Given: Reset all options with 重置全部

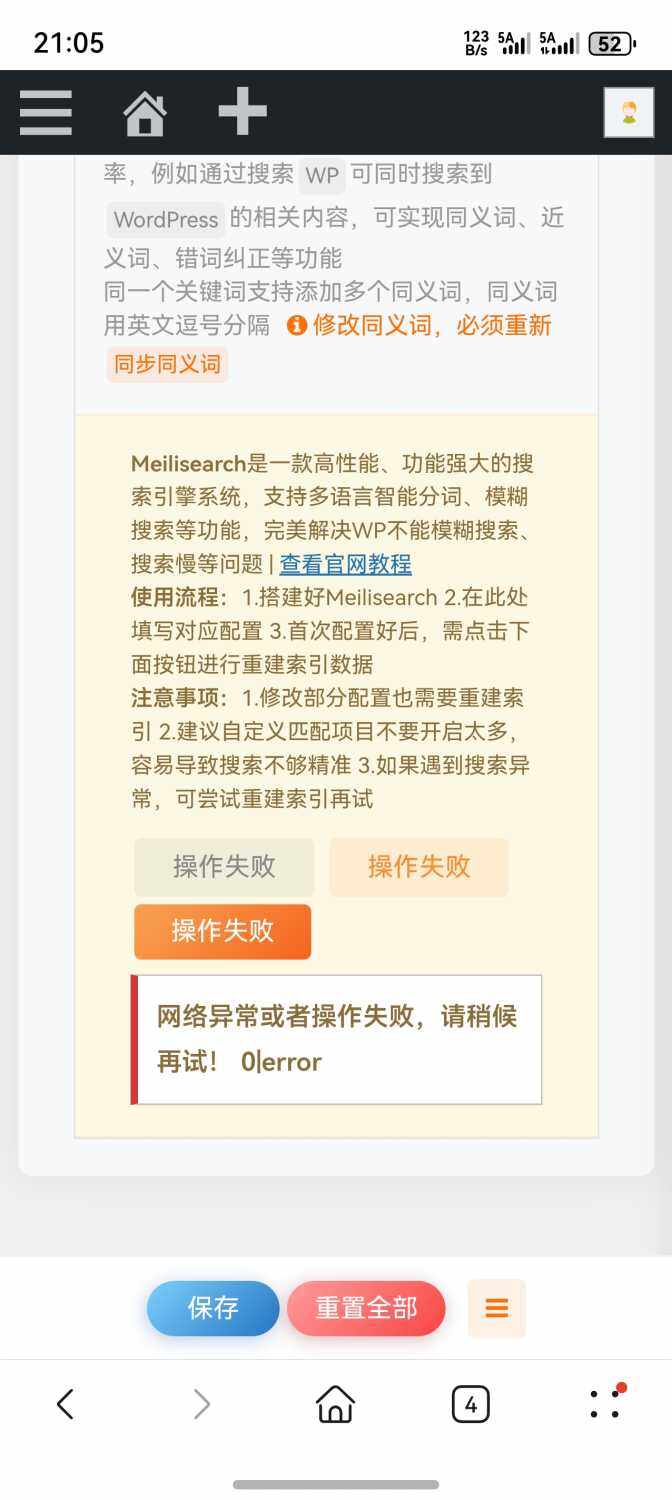Looking at the screenshot, I should tap(366, 1308).
